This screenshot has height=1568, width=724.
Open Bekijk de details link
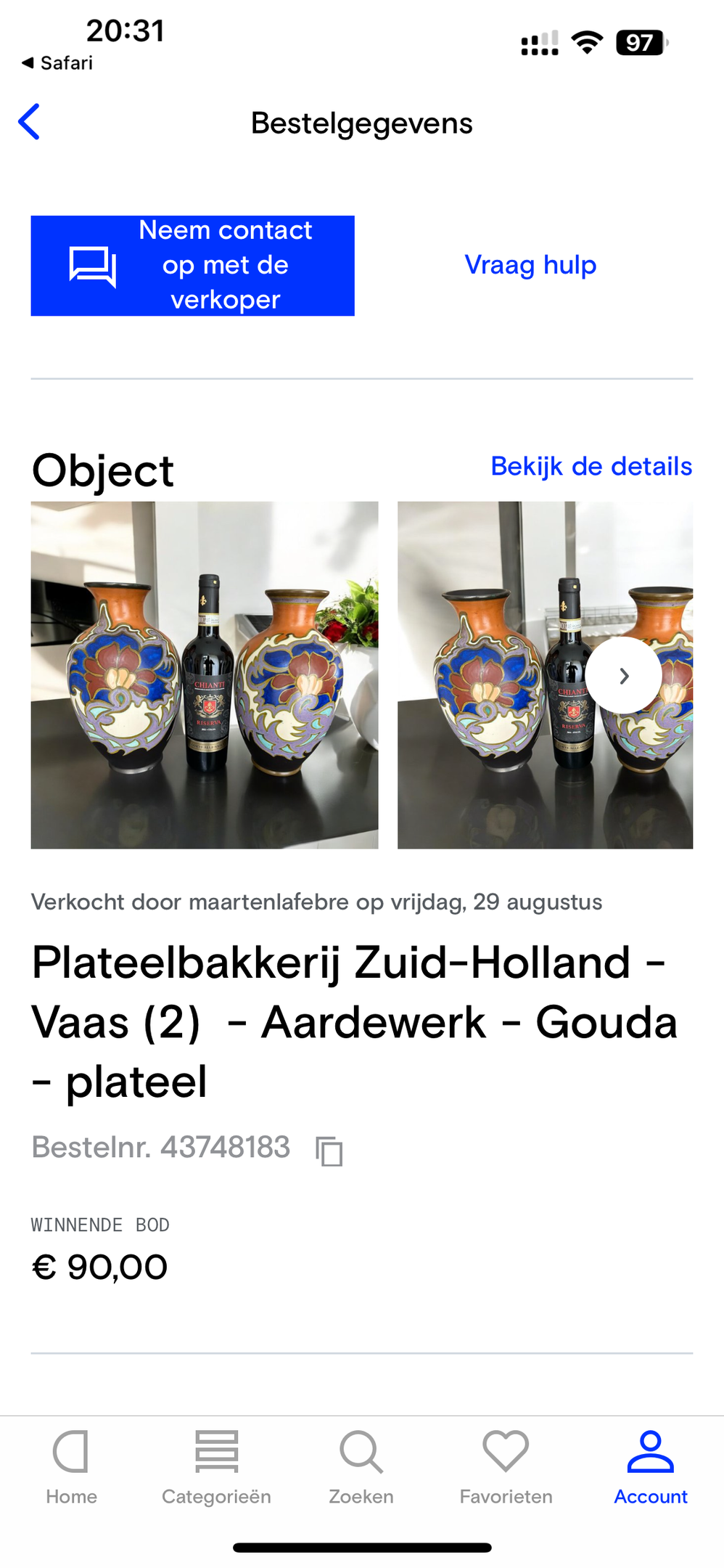coord(591,466)
